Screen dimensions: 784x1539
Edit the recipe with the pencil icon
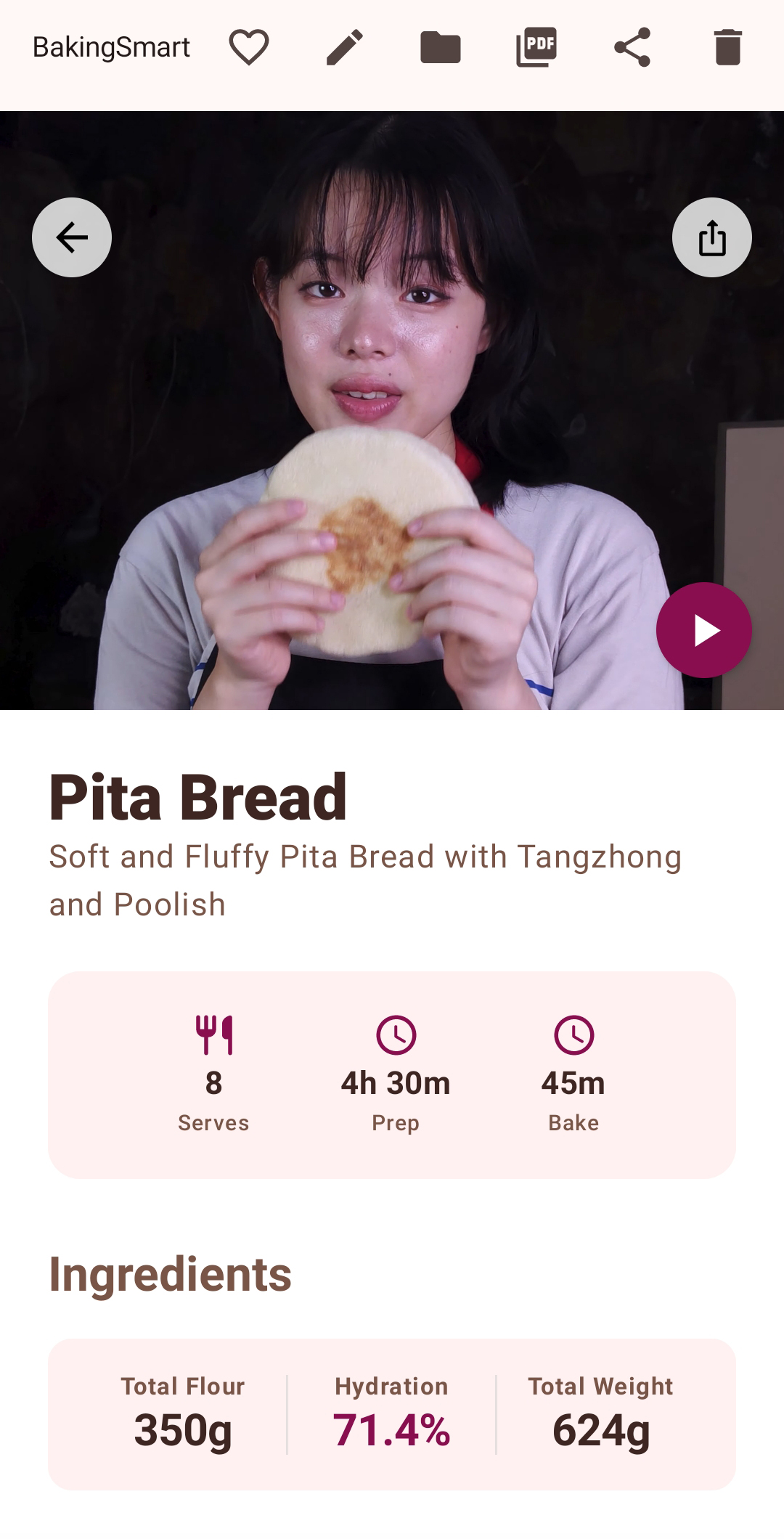tap(345, 48)
